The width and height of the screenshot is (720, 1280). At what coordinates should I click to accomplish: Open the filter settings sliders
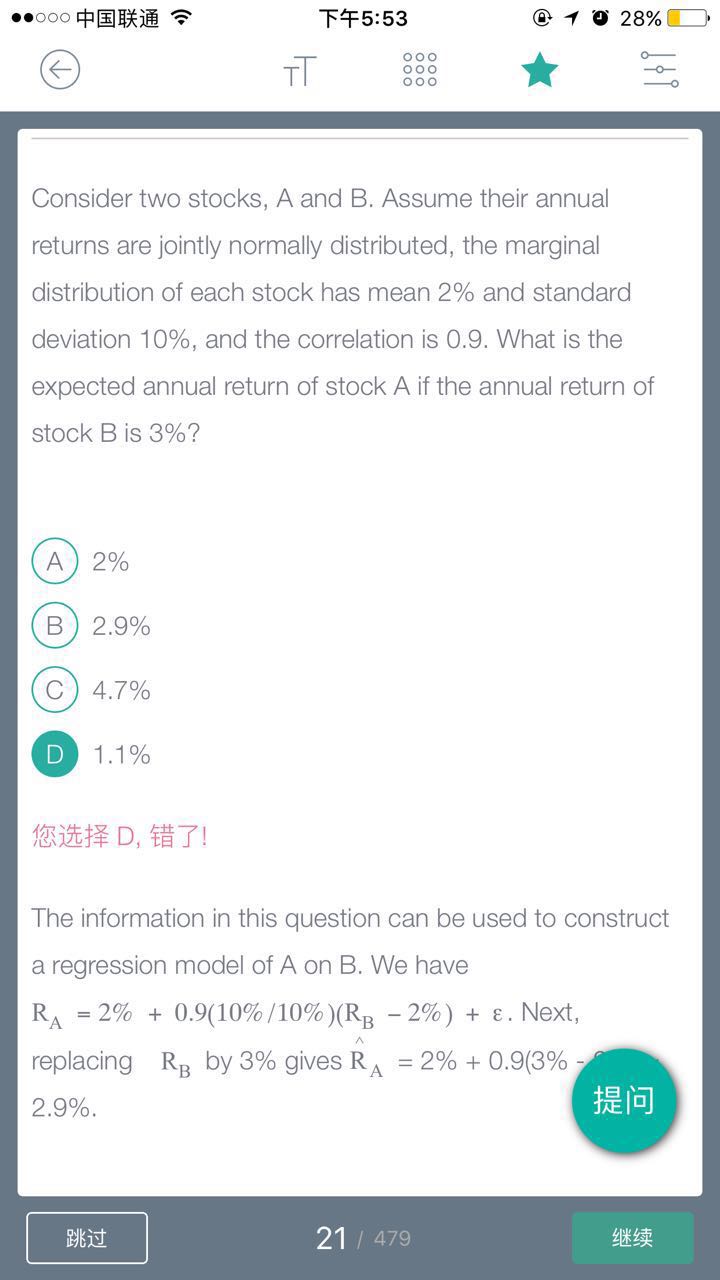coord(660,70)
